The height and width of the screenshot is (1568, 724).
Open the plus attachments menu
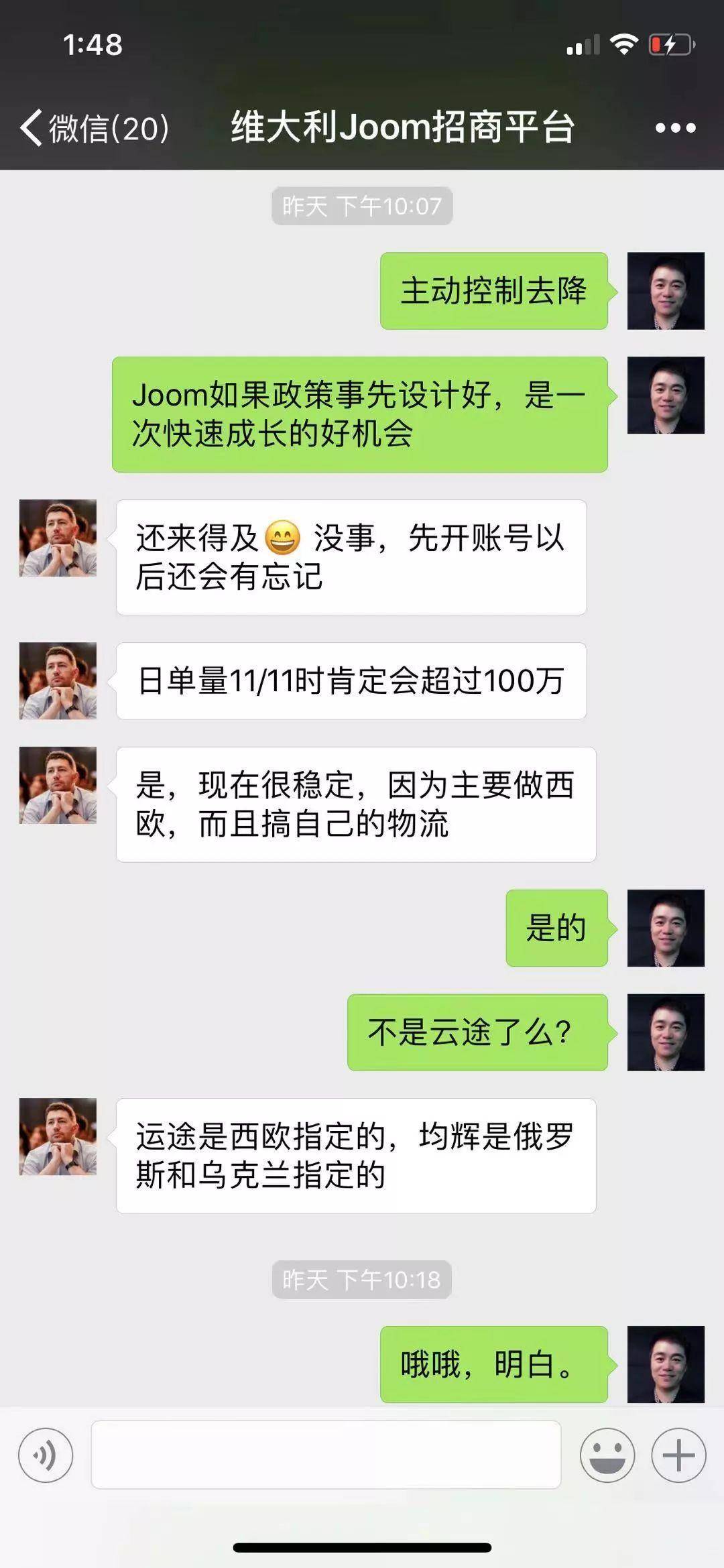coord(678,1455)
